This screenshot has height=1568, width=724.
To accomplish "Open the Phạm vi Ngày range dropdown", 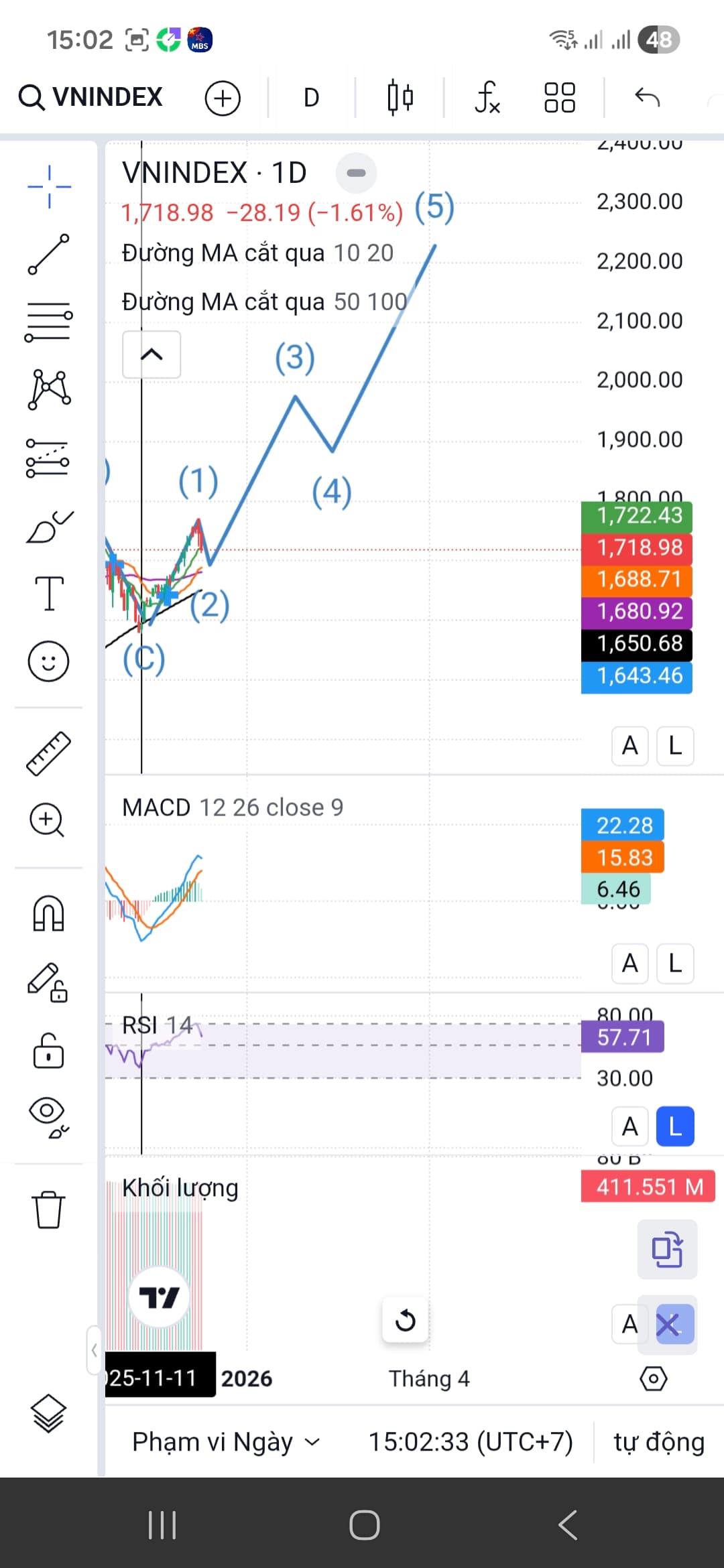I will tap(226, 1442).
